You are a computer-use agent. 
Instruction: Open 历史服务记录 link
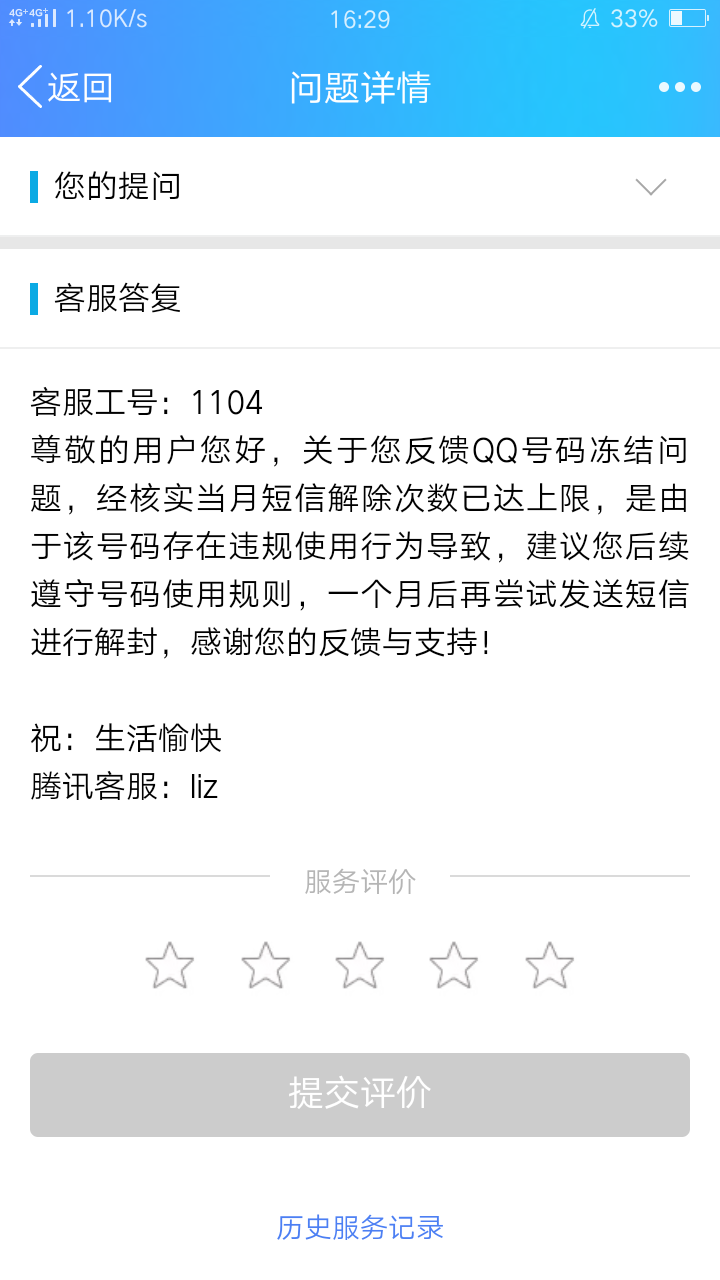coord(360,1227)
